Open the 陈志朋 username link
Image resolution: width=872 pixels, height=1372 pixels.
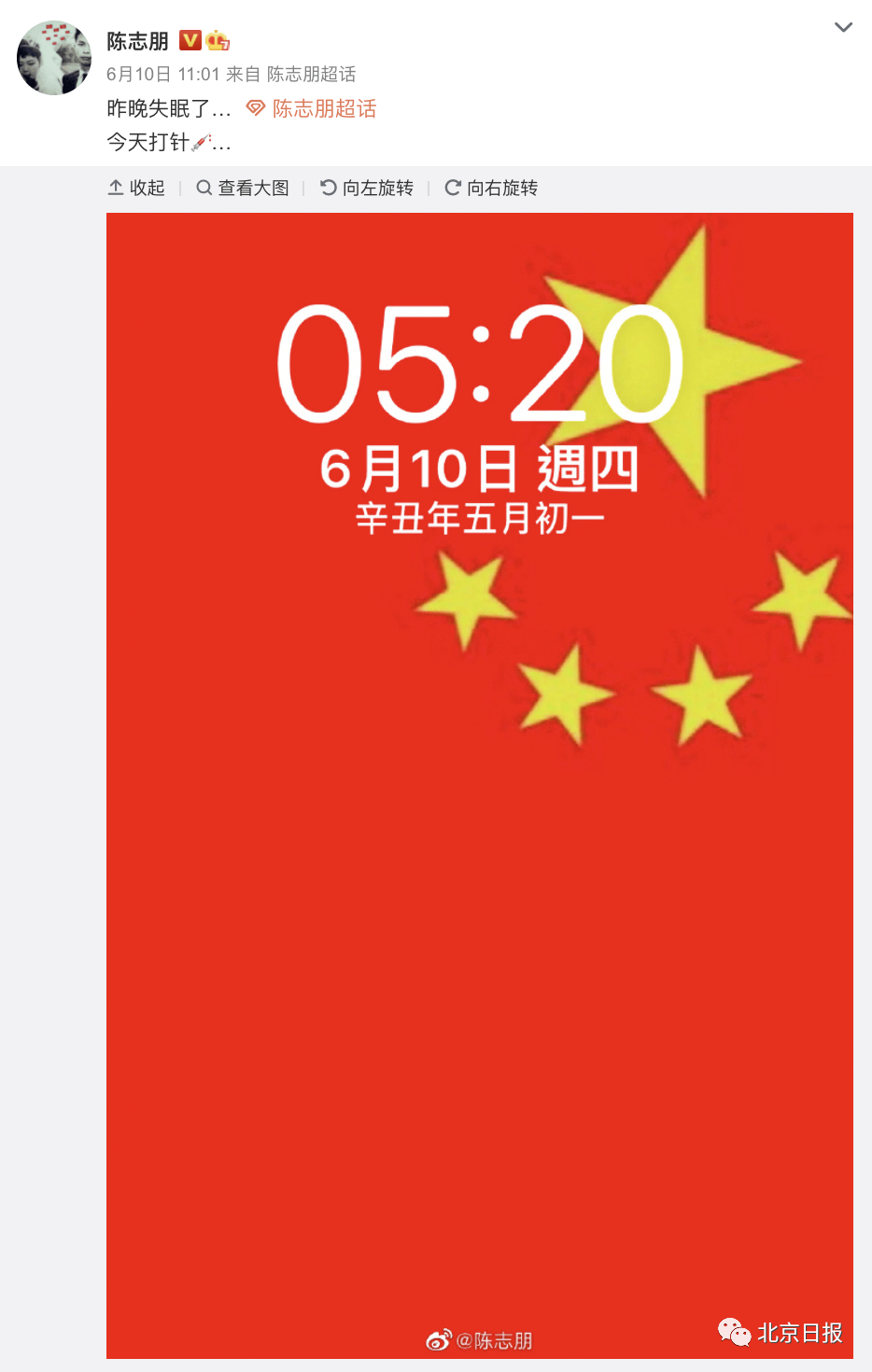[137, 41]
